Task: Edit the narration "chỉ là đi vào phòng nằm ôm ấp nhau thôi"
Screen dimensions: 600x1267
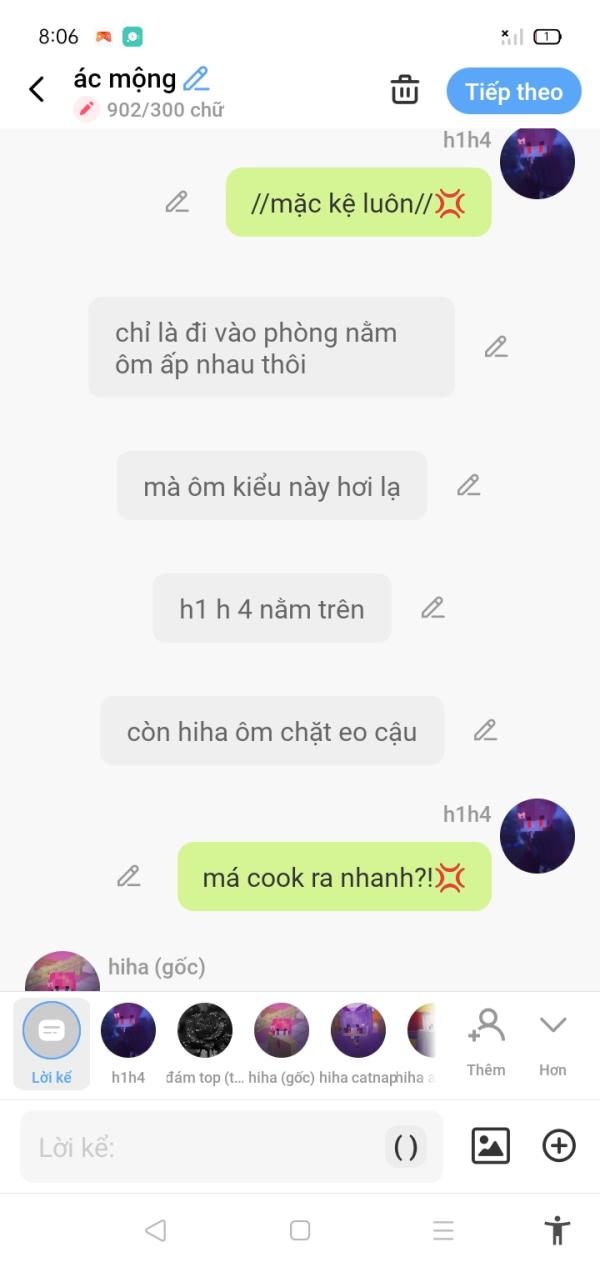Action: click(x=496, y=347)
